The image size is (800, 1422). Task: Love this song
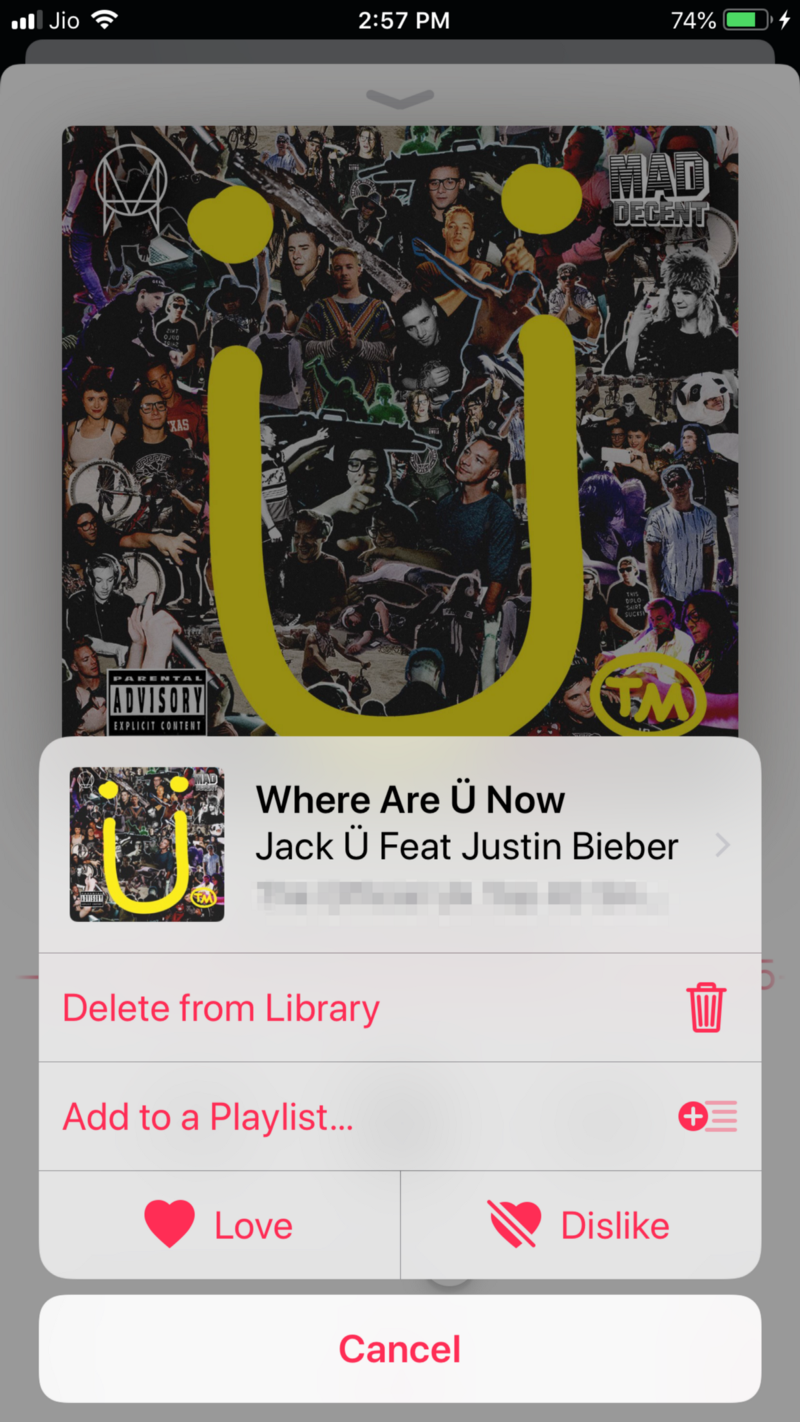219,1225
